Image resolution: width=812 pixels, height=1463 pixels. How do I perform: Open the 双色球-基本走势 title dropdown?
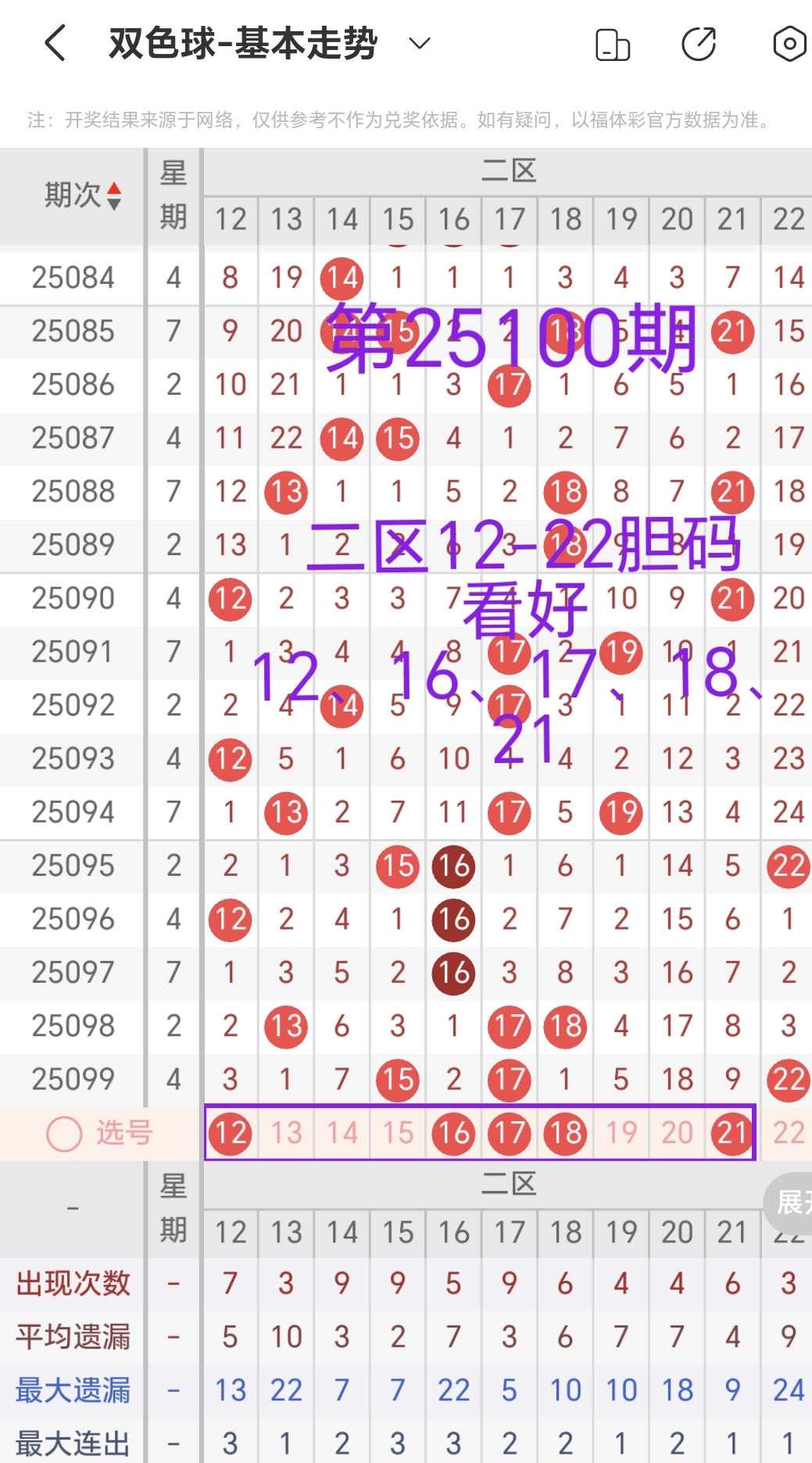pos(418,43)
